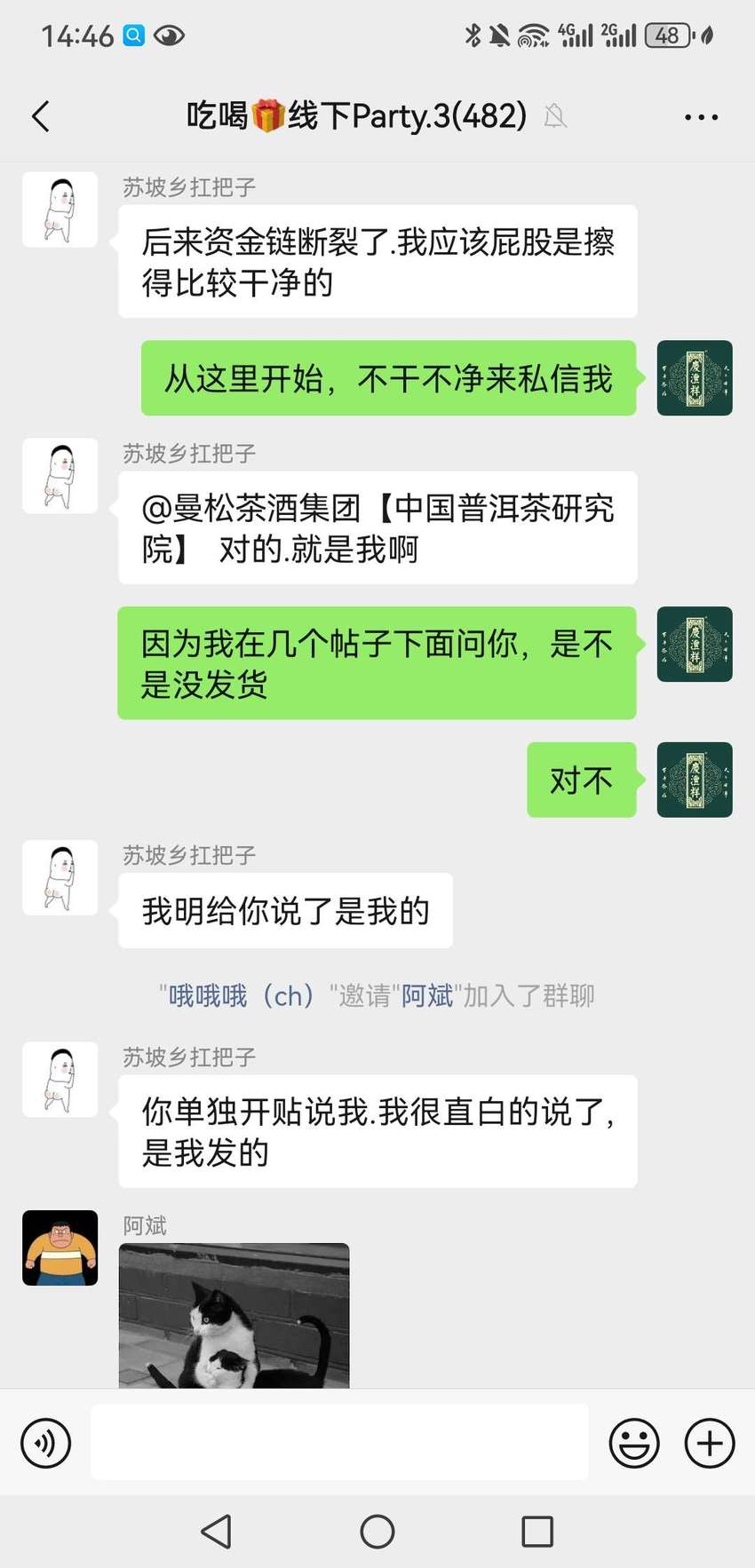755x1568 pixels.
Task: Tap the name 哦哦哦（ch）in the join notice
Action: pyautogui.click(x=242, y=996)
